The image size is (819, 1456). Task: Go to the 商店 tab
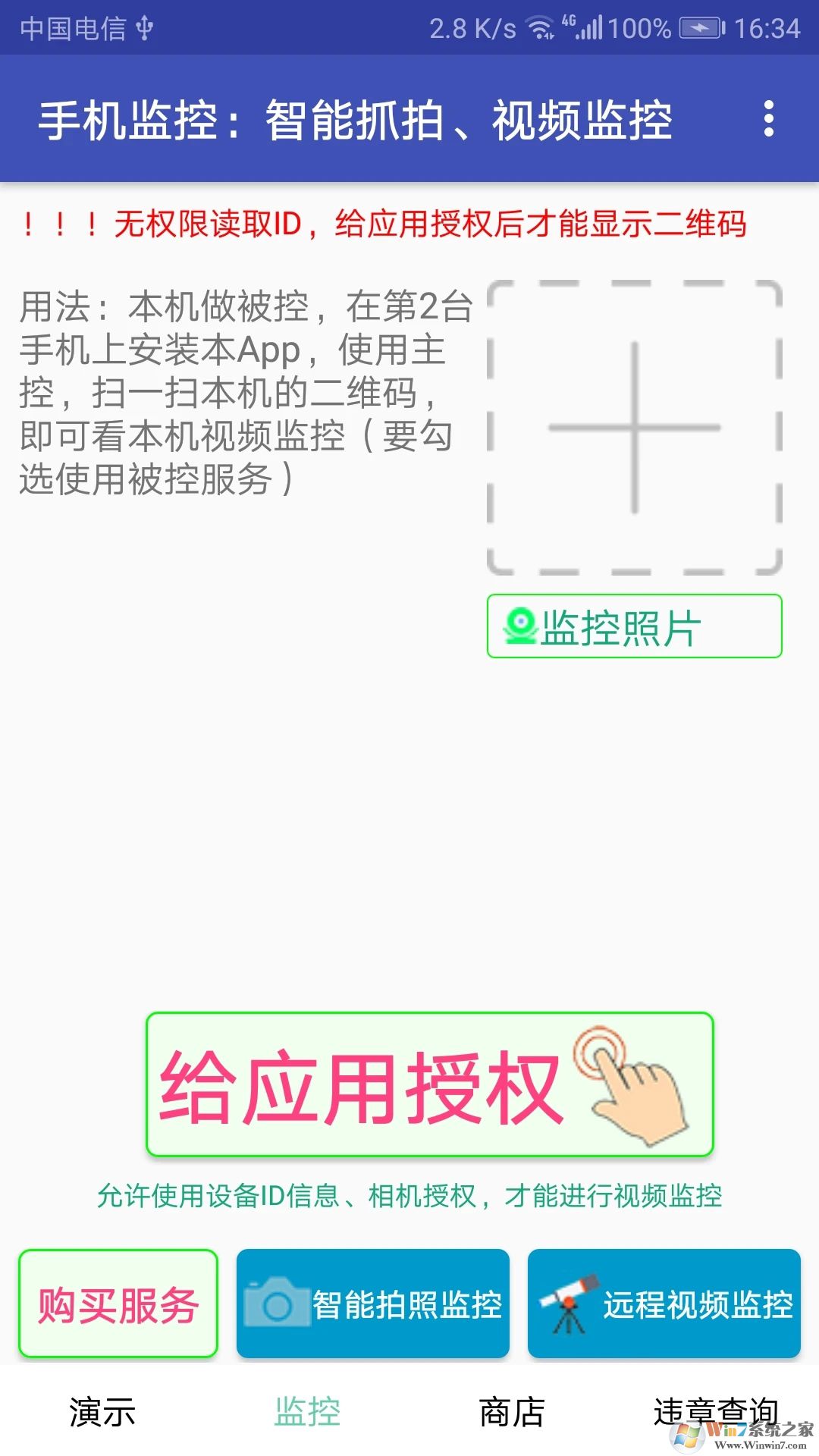coord(512,1412)
